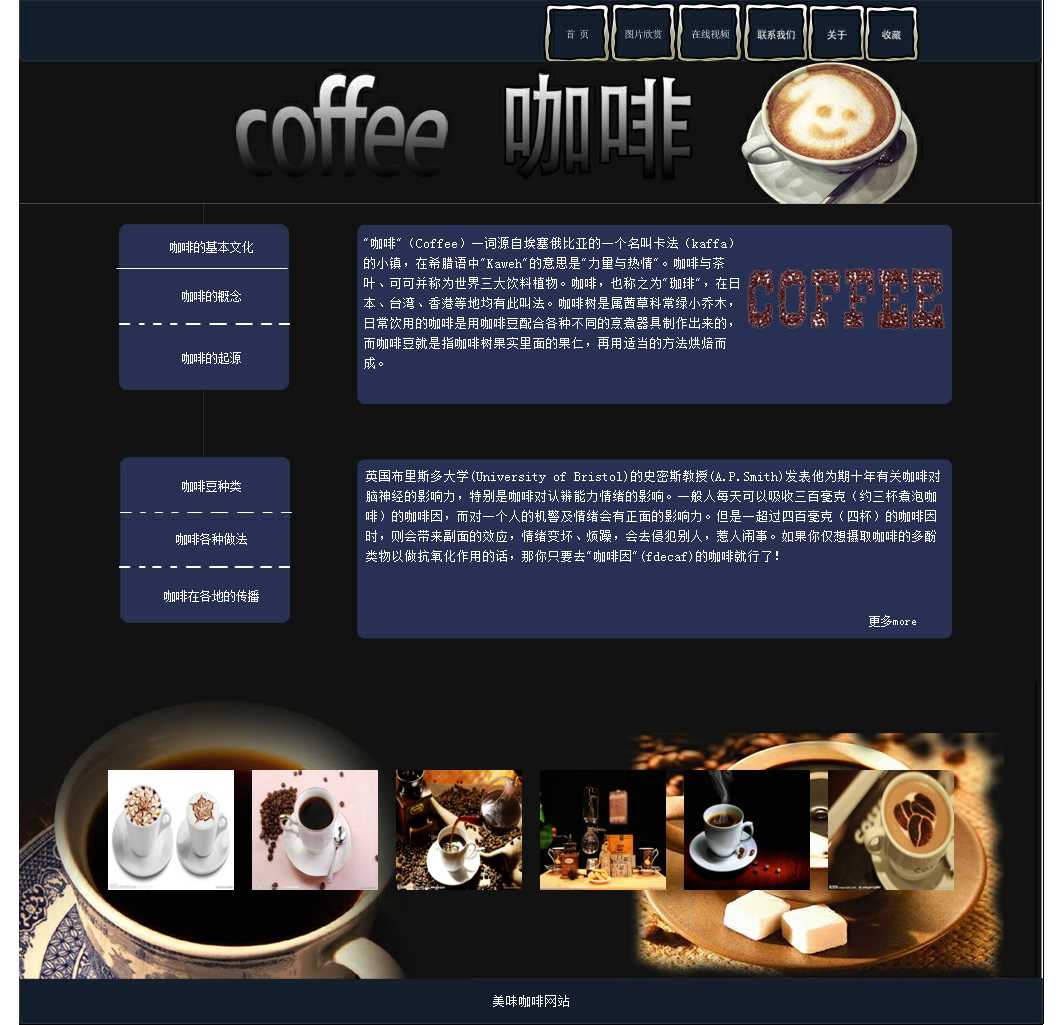Screen dimensions: 1063x1025
Task: Open 咖啡的基本文化 menu item
Action: (211, 247)
